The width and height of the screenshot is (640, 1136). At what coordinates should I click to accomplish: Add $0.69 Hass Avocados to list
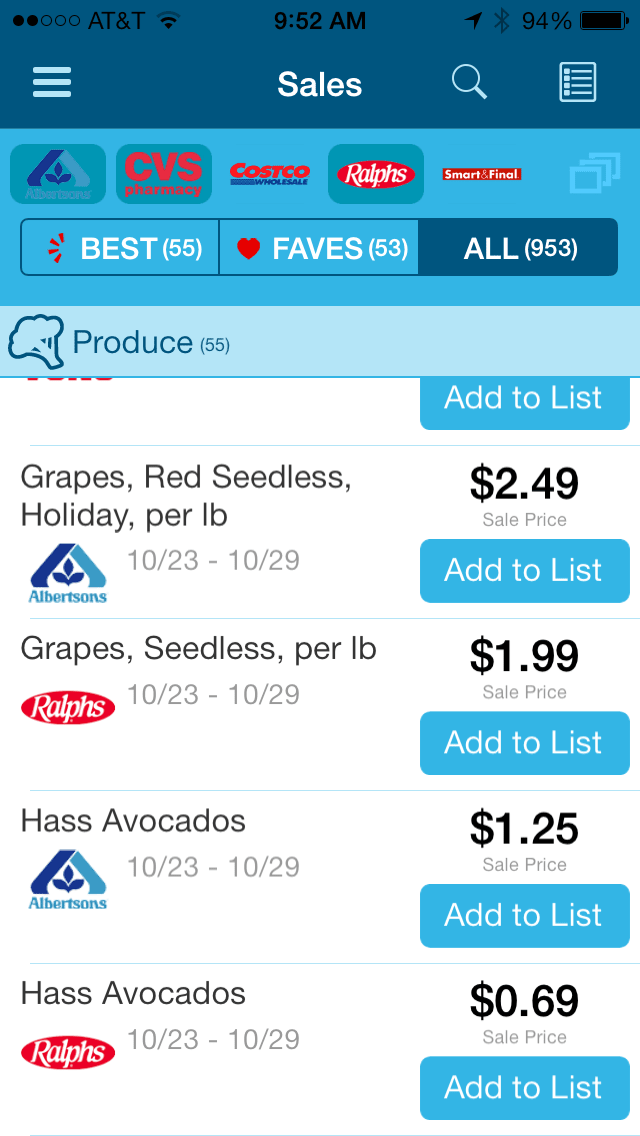(x=525, y=1087)
